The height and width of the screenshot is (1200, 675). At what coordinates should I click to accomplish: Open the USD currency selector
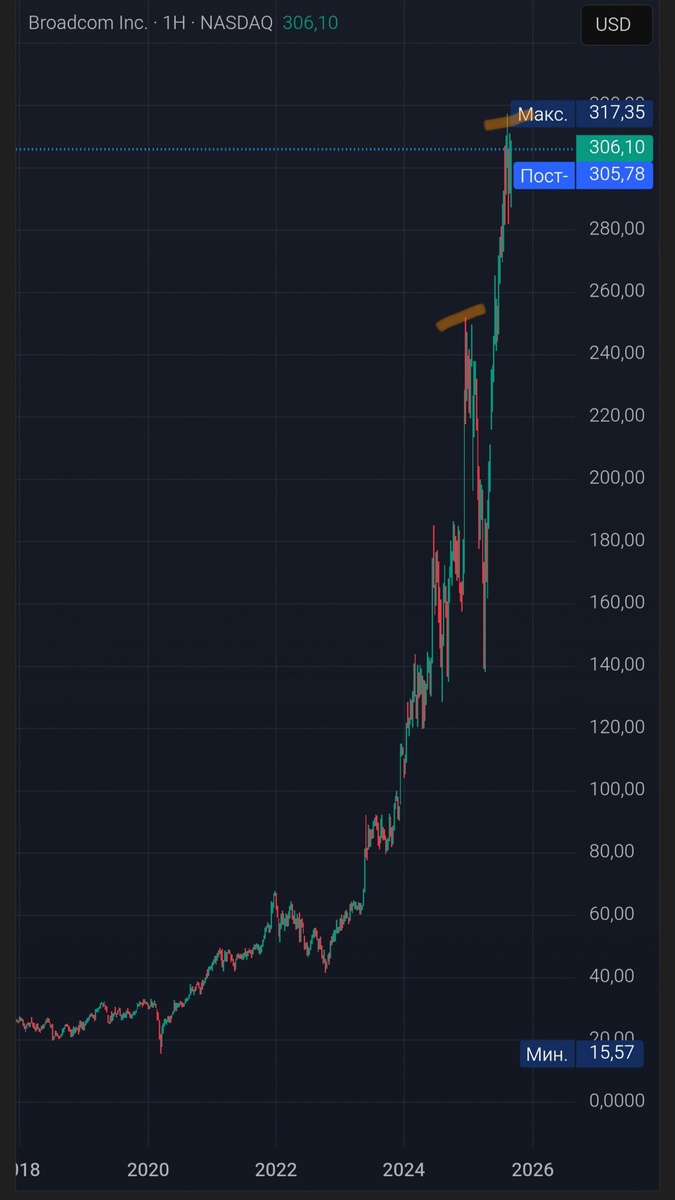click(613, 25)
